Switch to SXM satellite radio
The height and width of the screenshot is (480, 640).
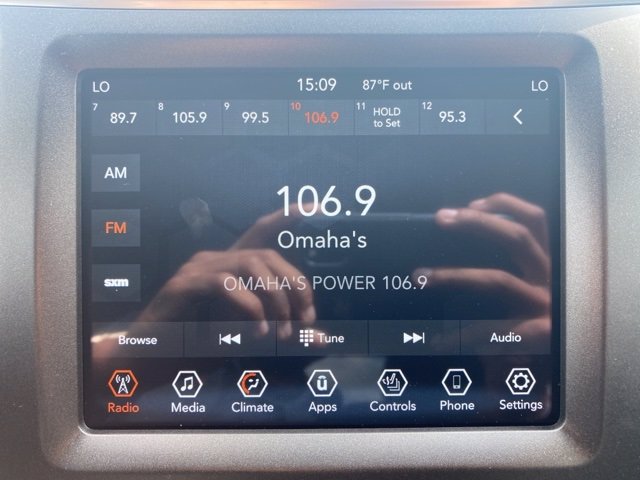(116, 283)
